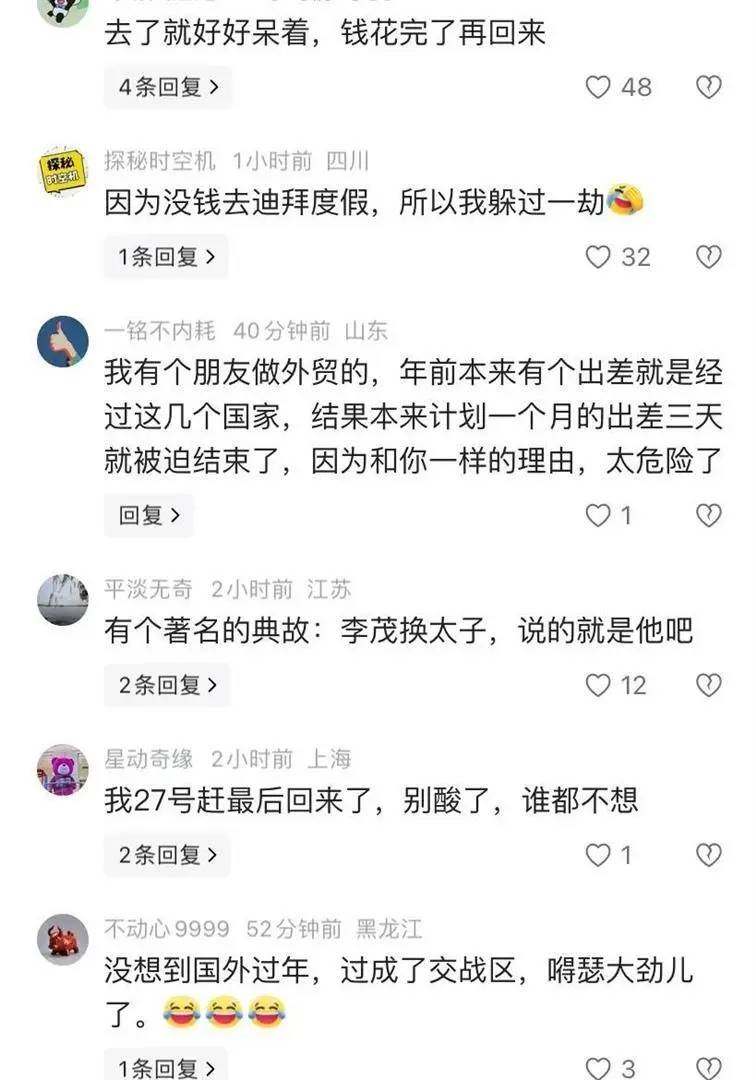
Task: Expand the 2 replies under 平淡无奇's comment
Action: (167, 686)
